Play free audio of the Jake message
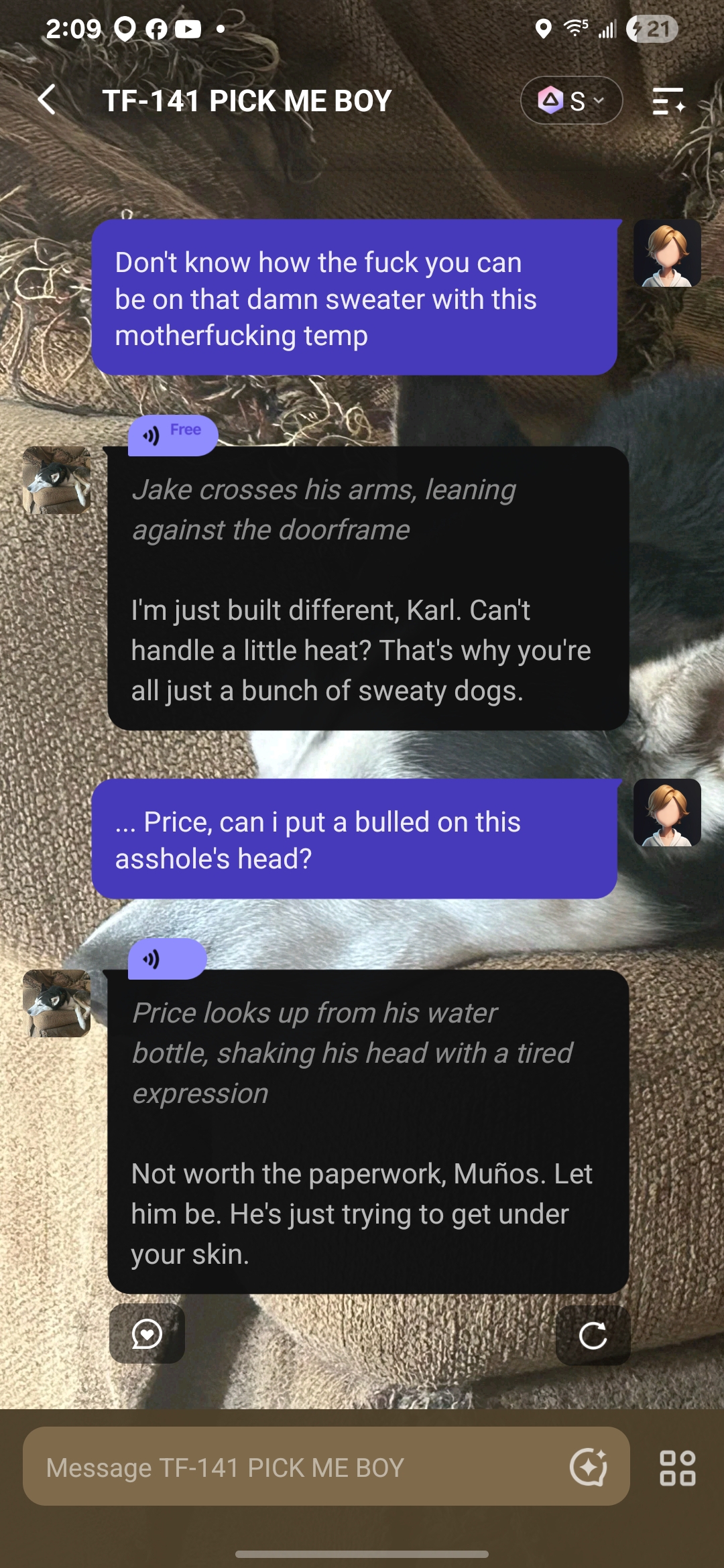Viewport: 724px width, 1568px height. click(173, 435)
